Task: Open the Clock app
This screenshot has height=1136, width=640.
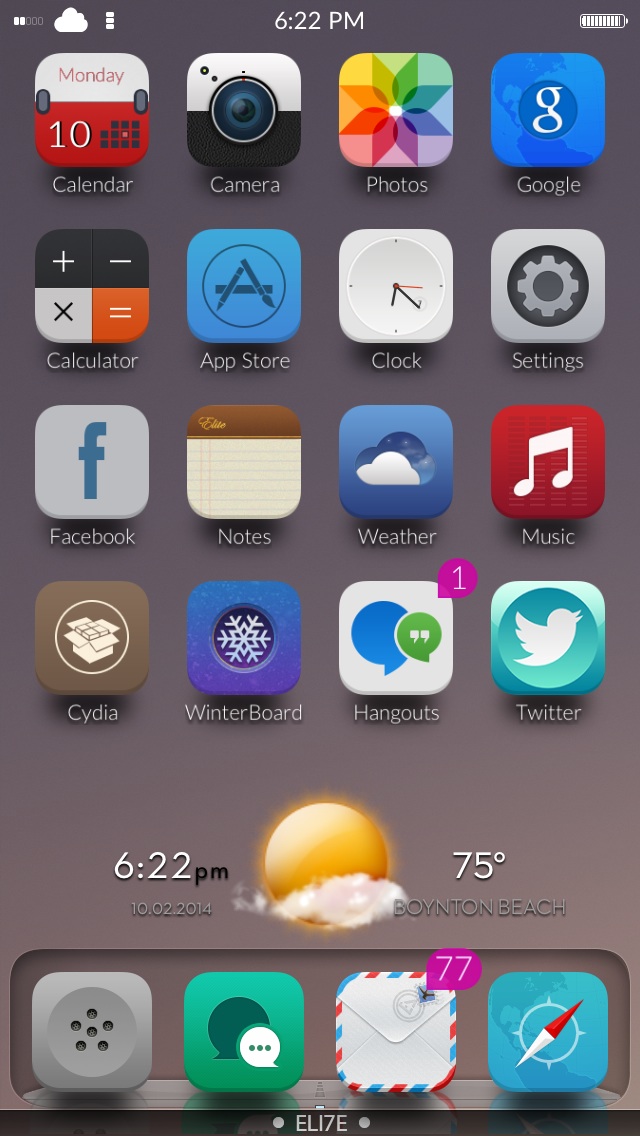Action: [x=396, y=286]
